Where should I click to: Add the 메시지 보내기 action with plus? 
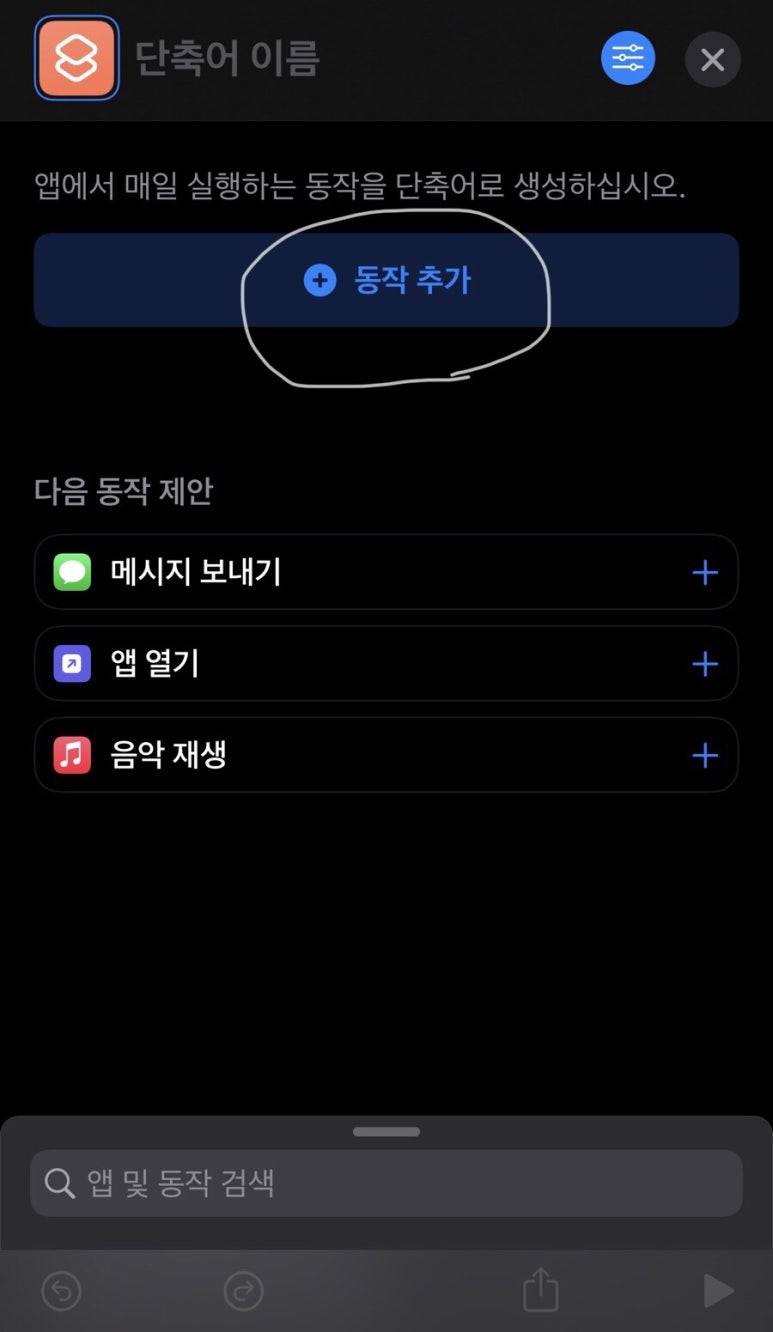(705, 572)
